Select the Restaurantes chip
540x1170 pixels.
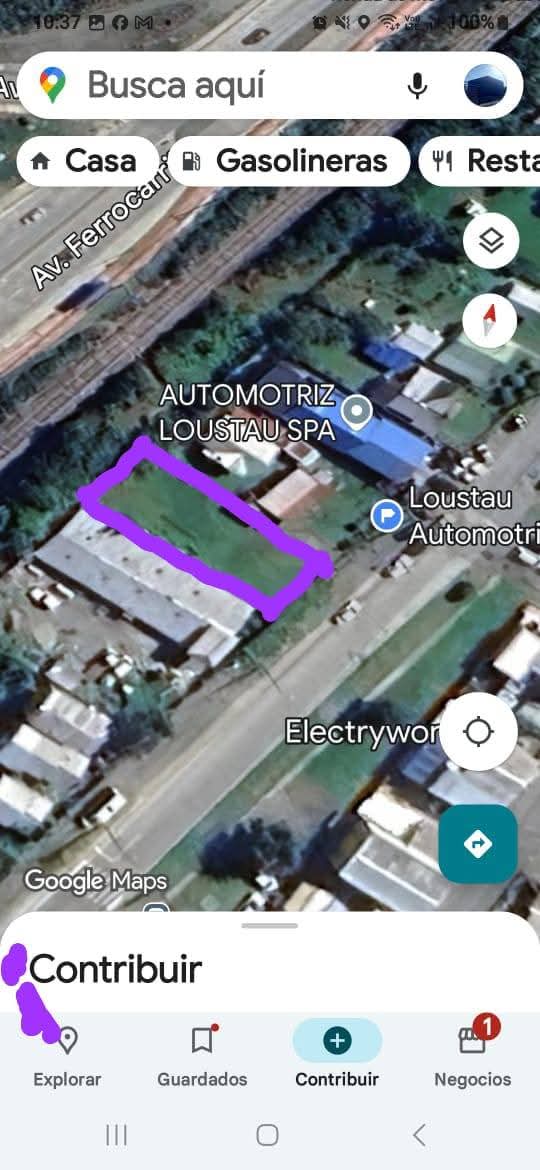[480, 160]
